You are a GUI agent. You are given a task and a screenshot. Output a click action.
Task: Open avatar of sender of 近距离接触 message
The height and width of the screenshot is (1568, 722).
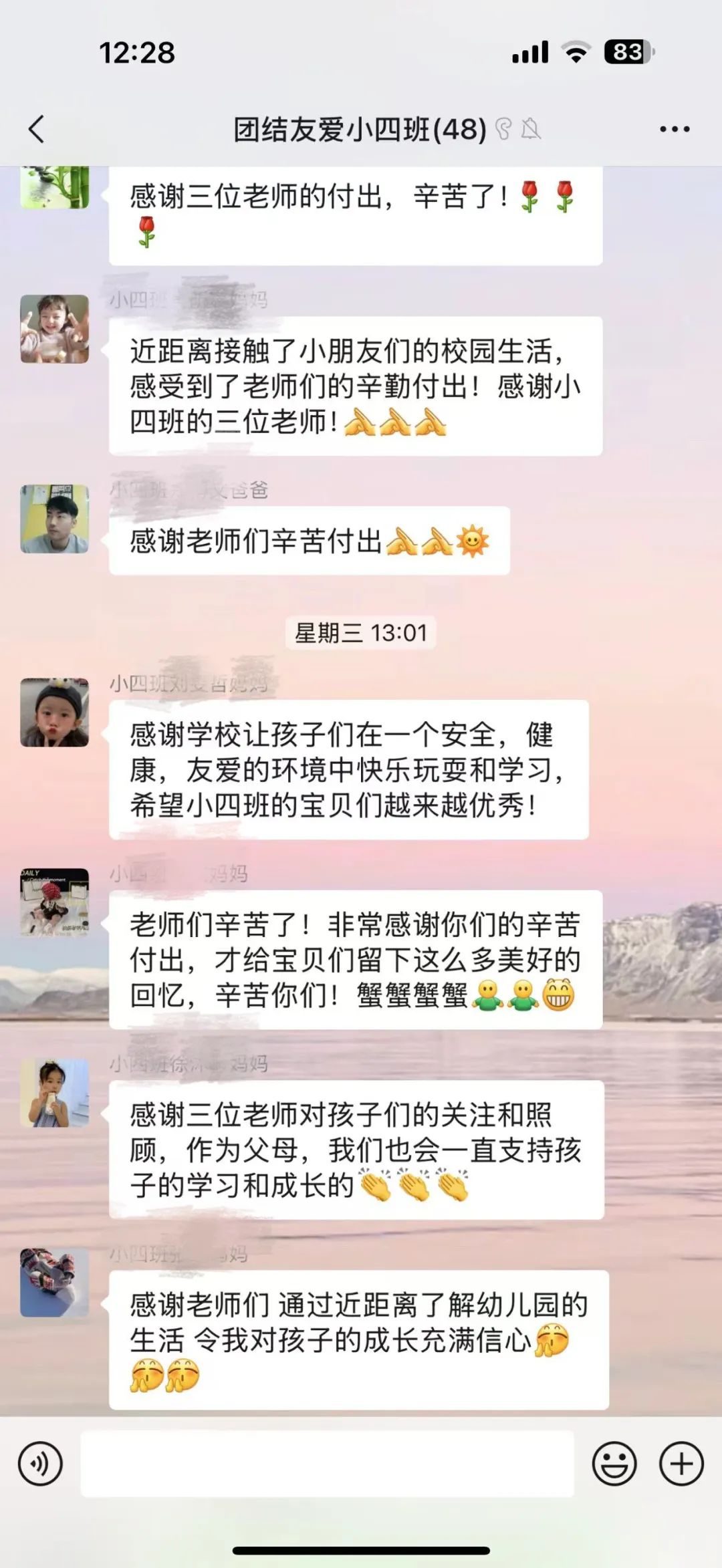tap(55, 329)
